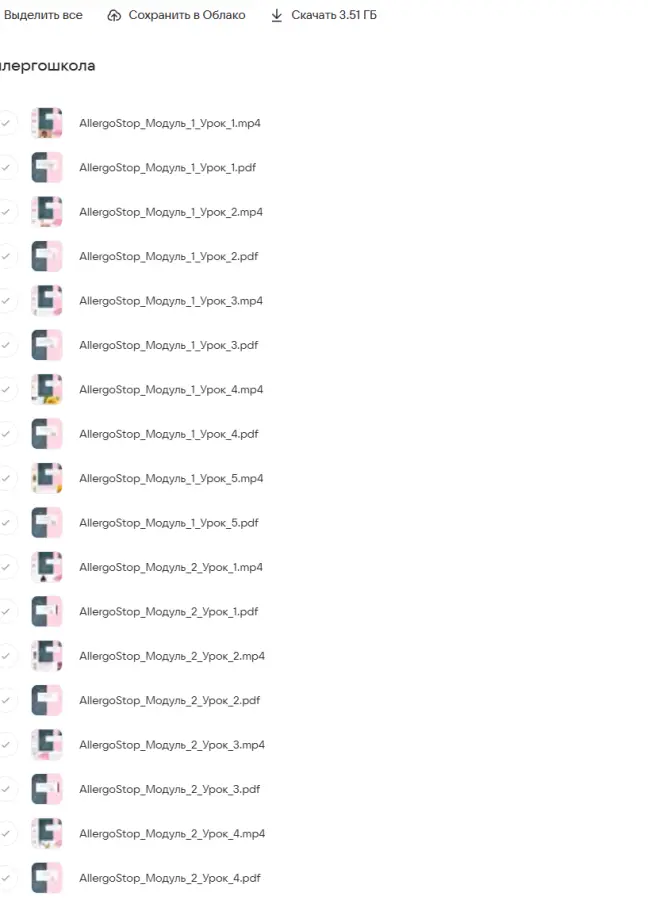Mark the checkbox for Модуль_2_Урок_3.pdf
Screen dimensions: 648x900
pos(6,789)
